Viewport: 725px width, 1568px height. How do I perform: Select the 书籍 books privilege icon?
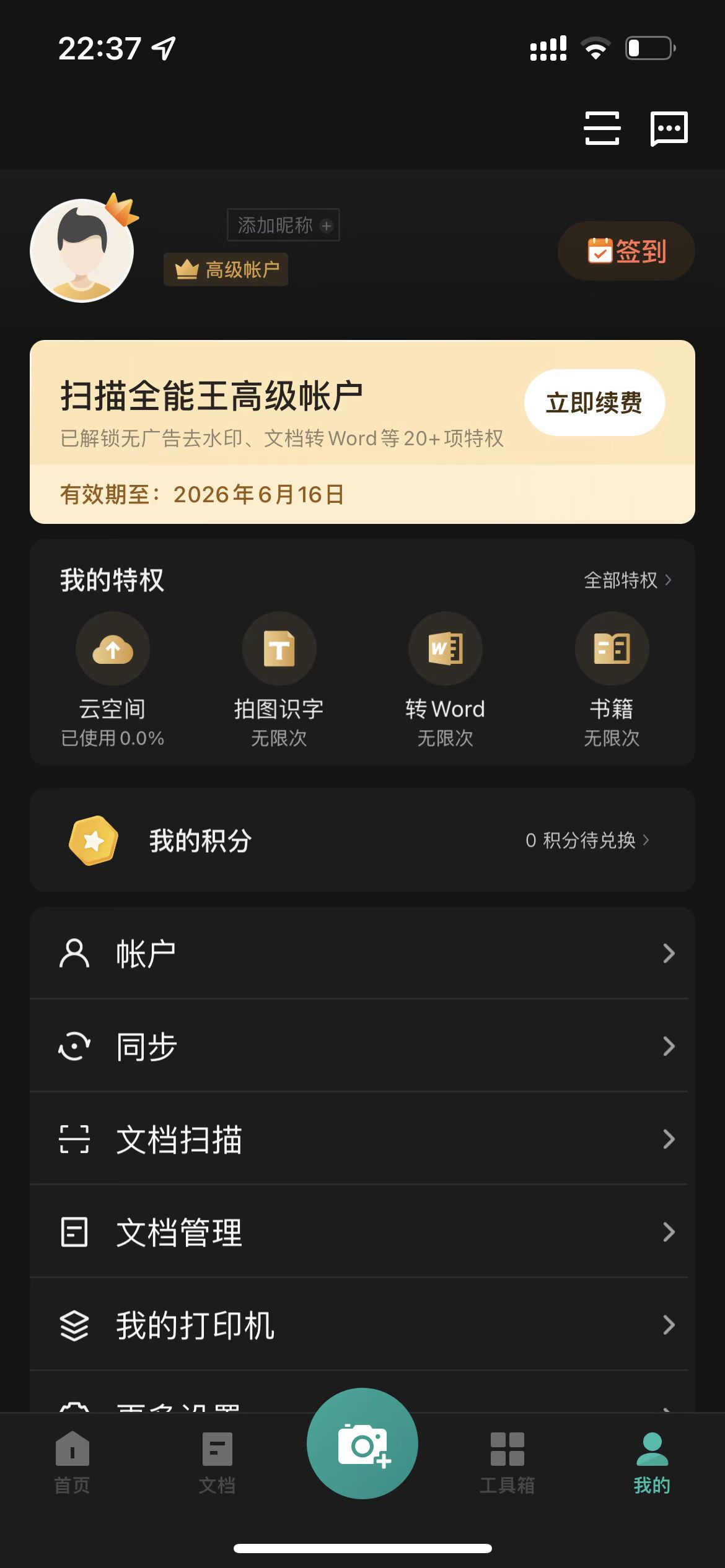click(x=612, y=648)
